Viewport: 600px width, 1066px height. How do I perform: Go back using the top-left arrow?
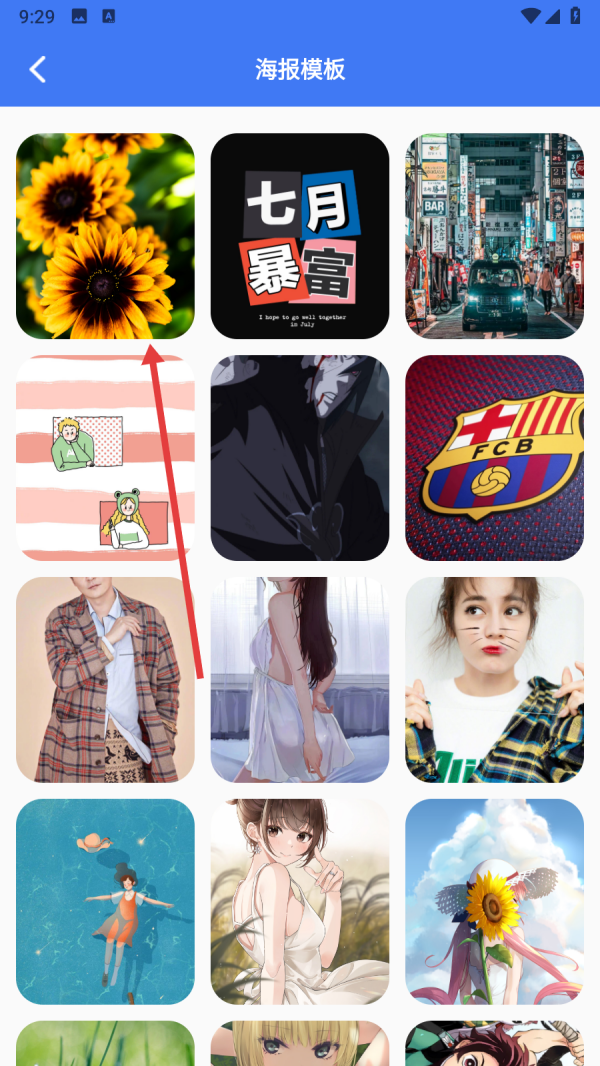click(x=38, y=69)
